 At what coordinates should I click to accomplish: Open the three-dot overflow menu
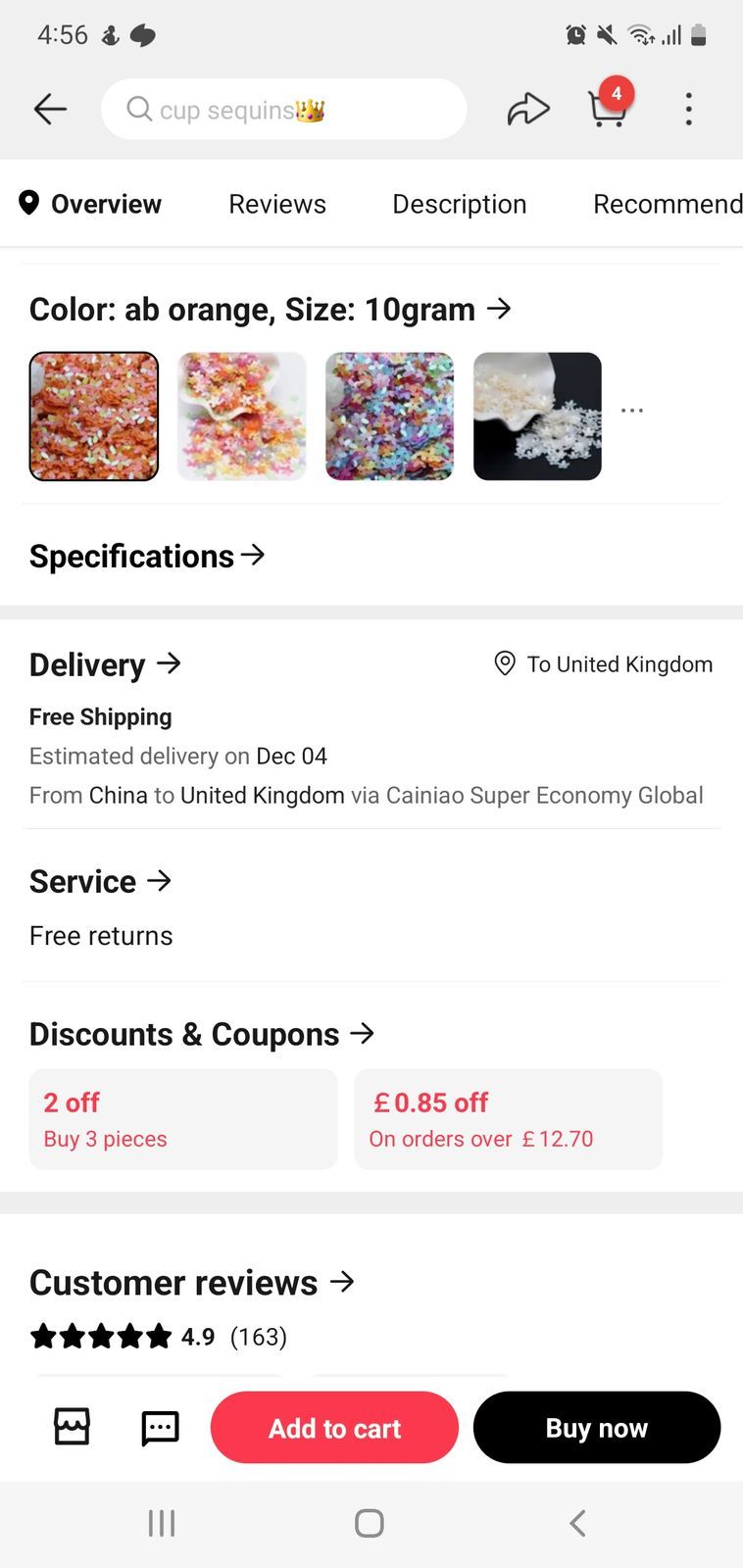point(689,109)
